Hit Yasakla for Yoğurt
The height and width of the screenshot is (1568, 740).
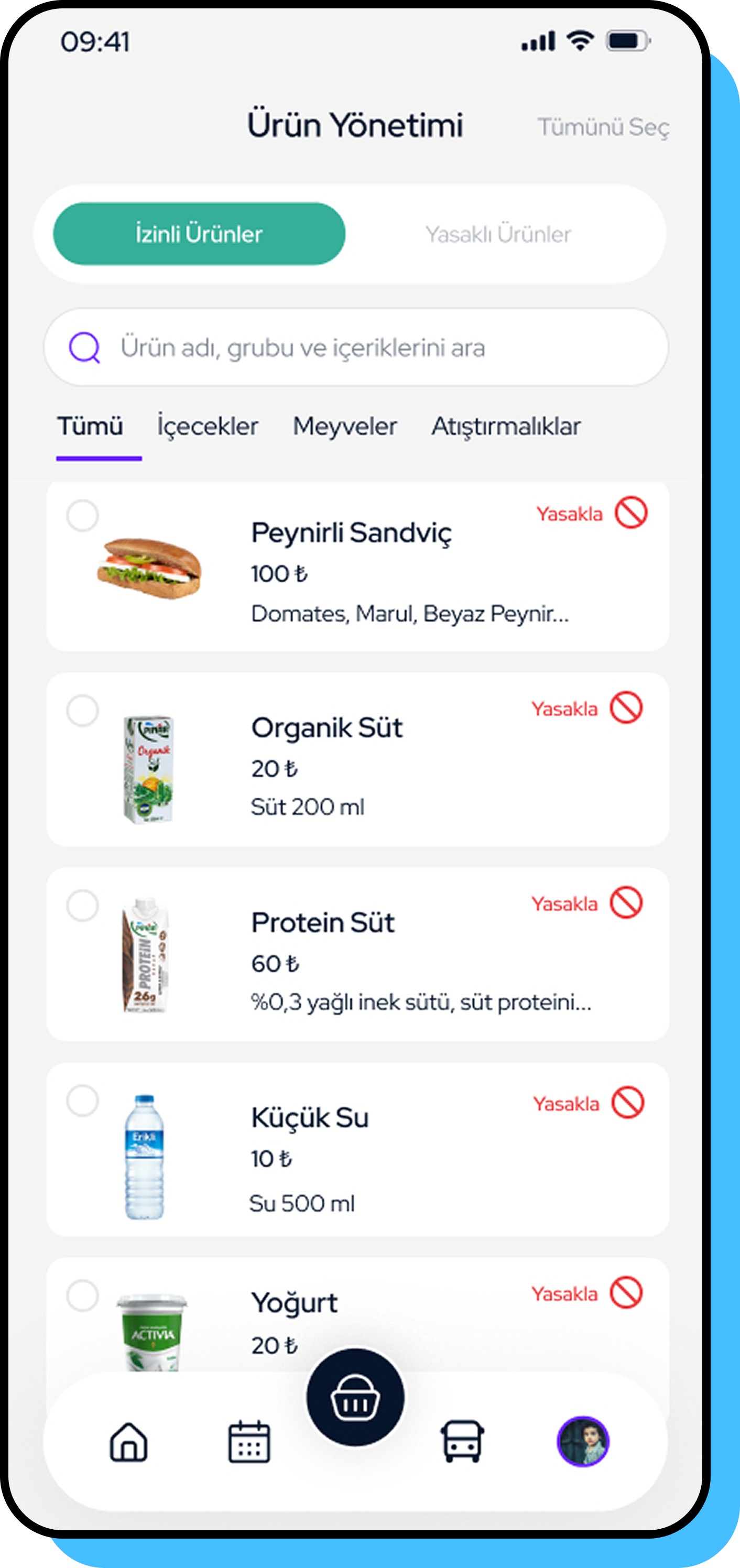click(586, 1293)
